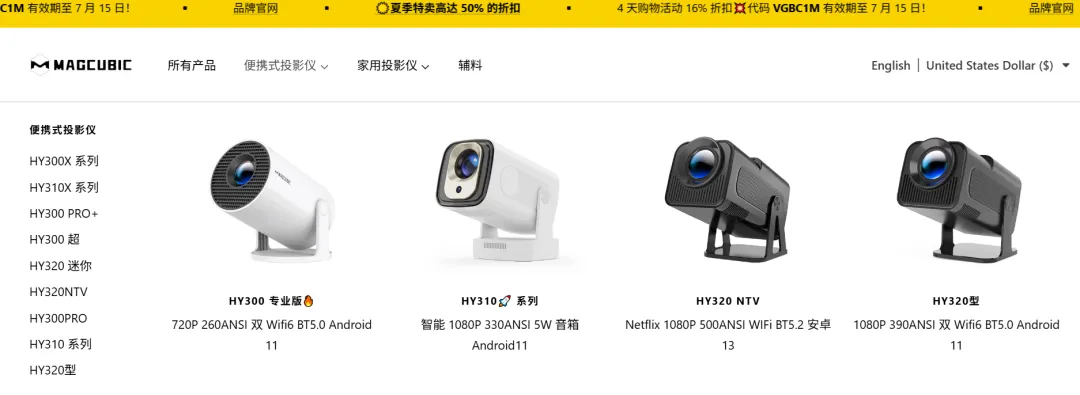Go to Magcubic homepage via logo
This screenshot has height=395, width=1080.
pos(81,65)
